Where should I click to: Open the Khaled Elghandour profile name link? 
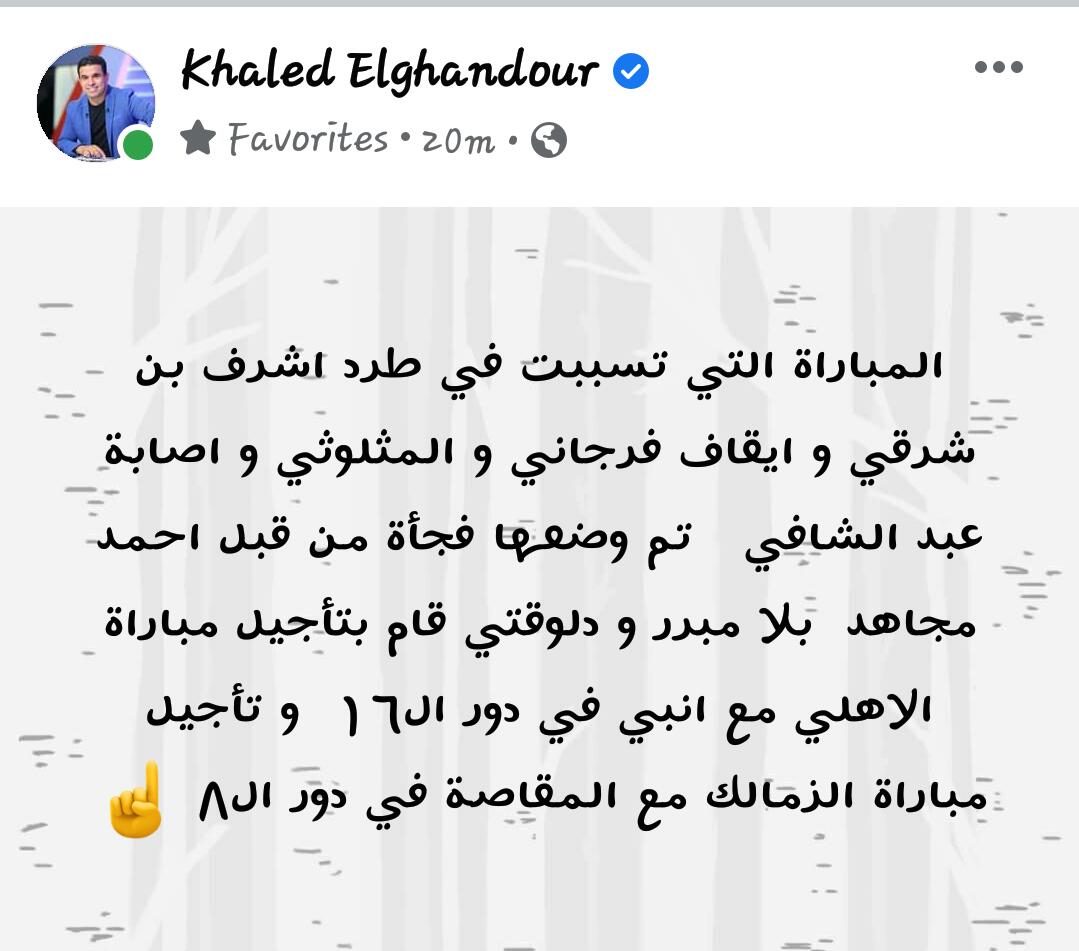click(389, 70)
